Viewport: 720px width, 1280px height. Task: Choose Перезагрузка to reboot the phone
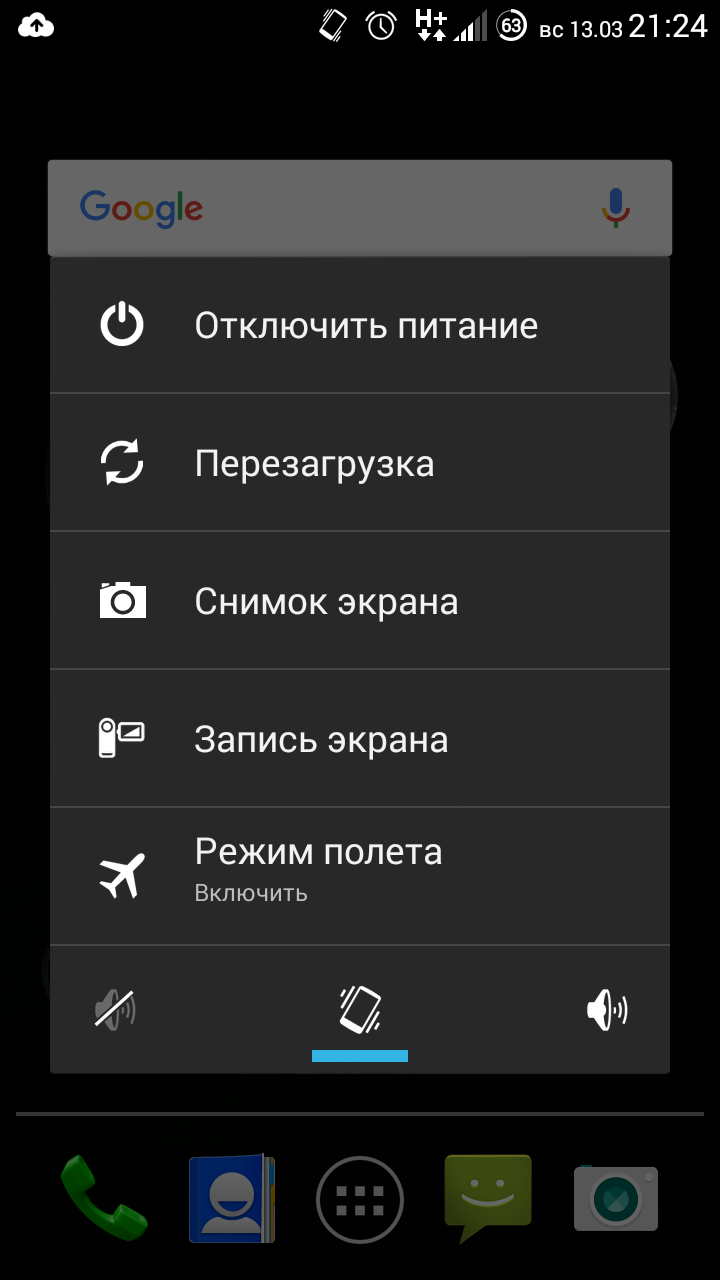pos(360,463)
